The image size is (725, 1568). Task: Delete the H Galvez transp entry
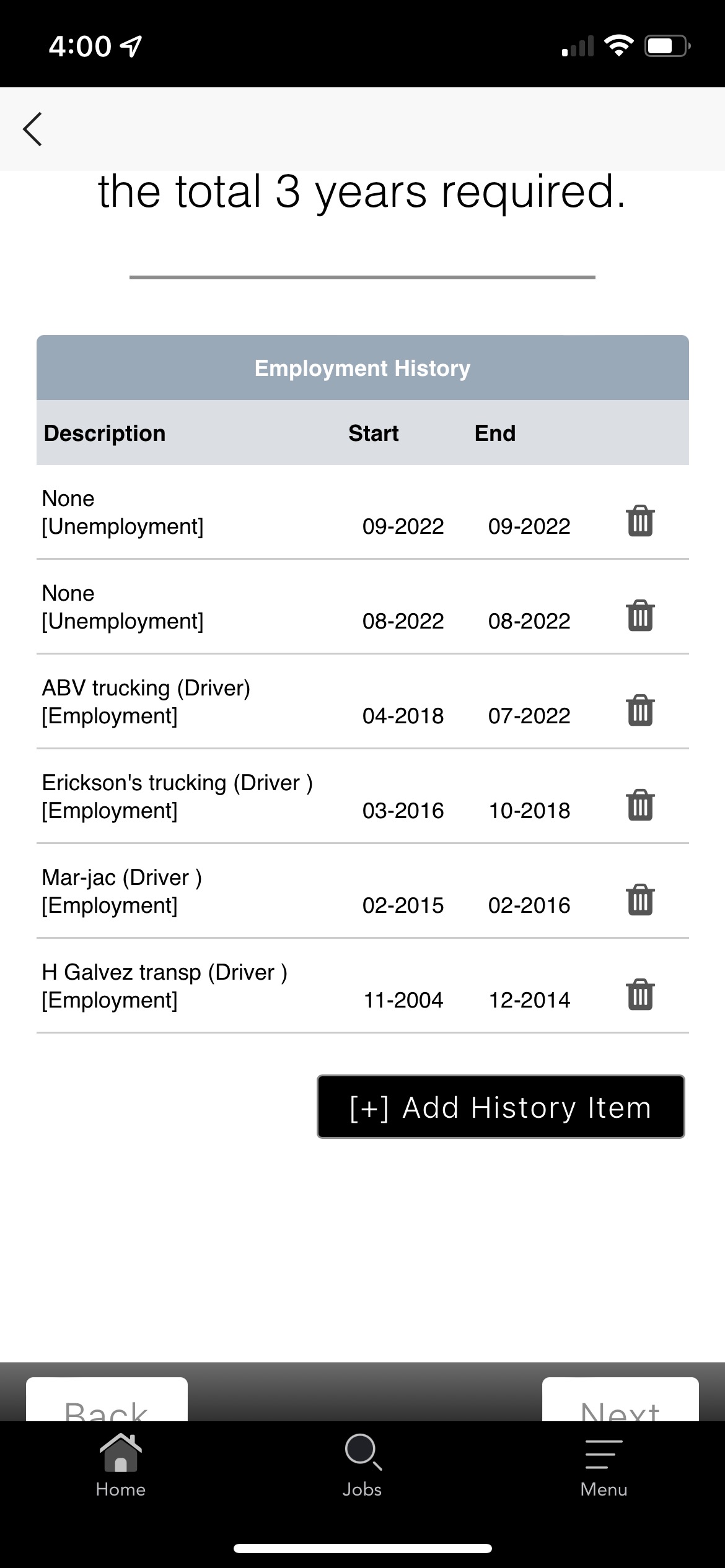(x=640, y=995)
